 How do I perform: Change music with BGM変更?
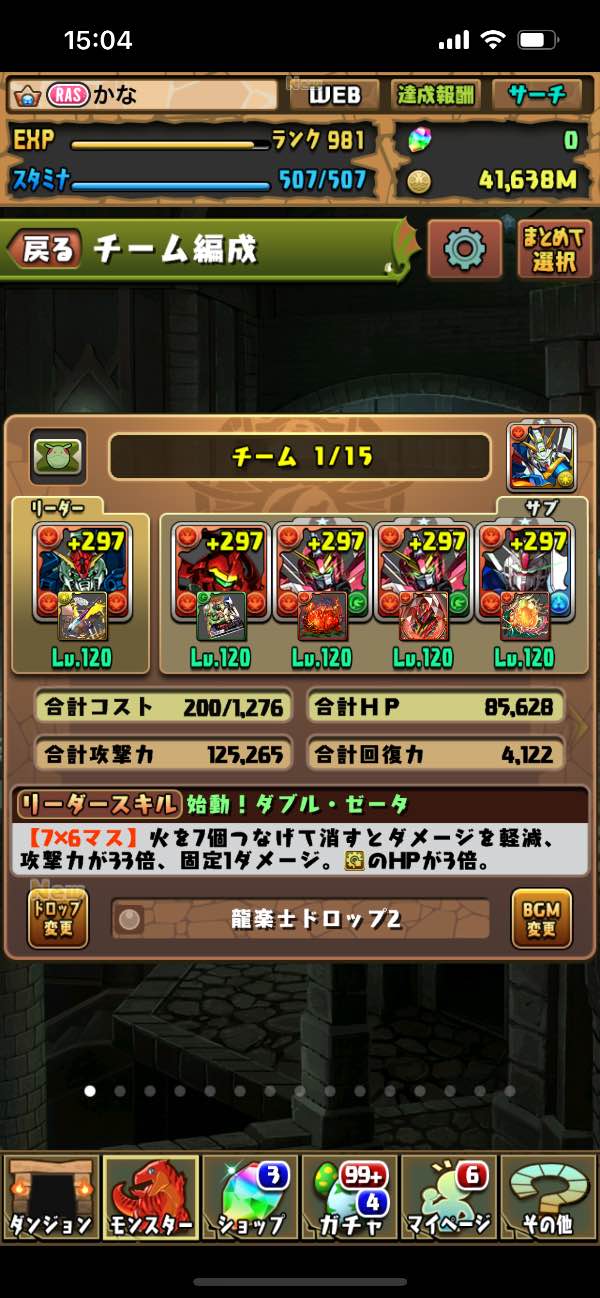pos(541,917)
